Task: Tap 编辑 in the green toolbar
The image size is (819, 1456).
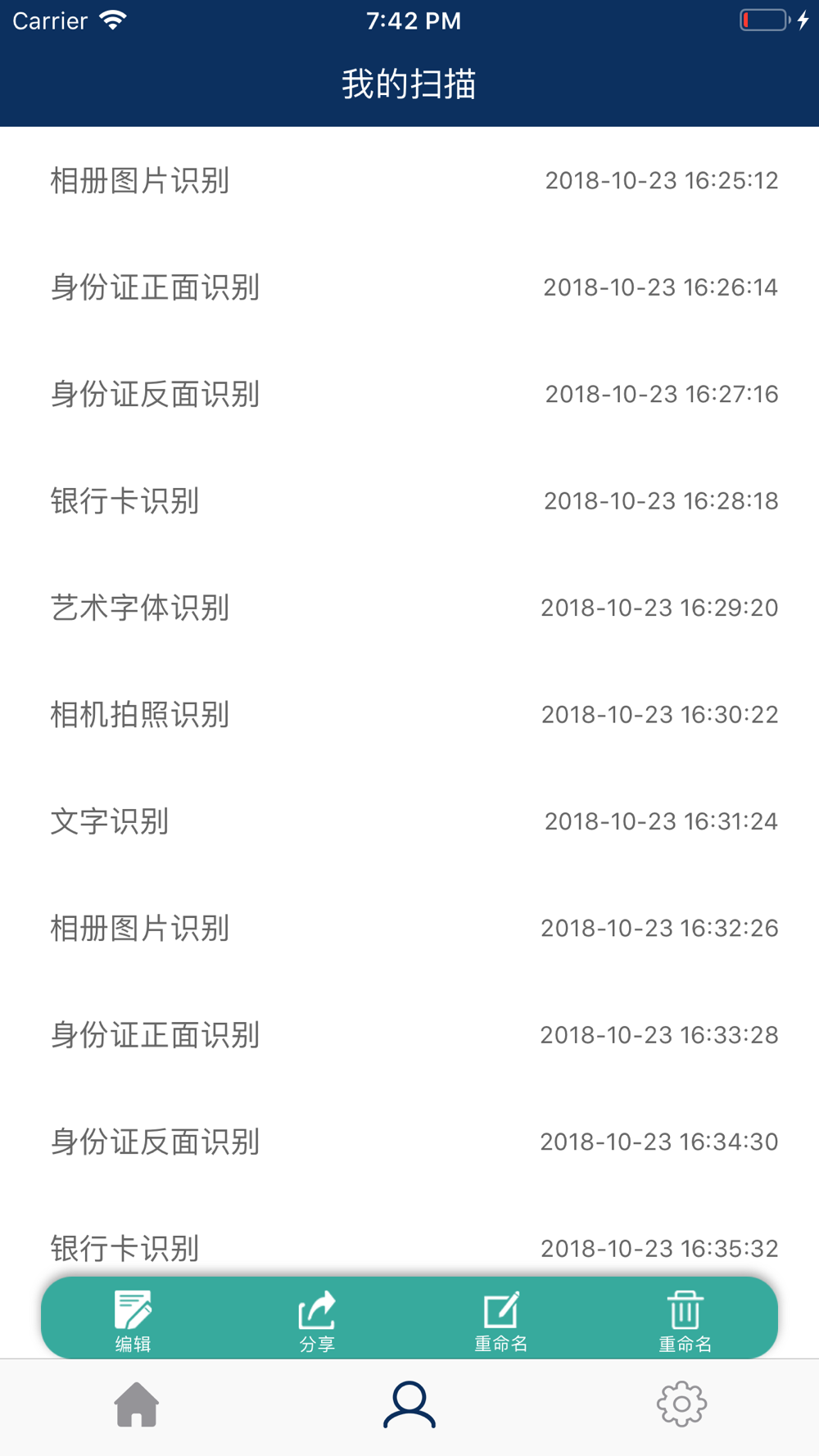Action: click(133, 1318)
